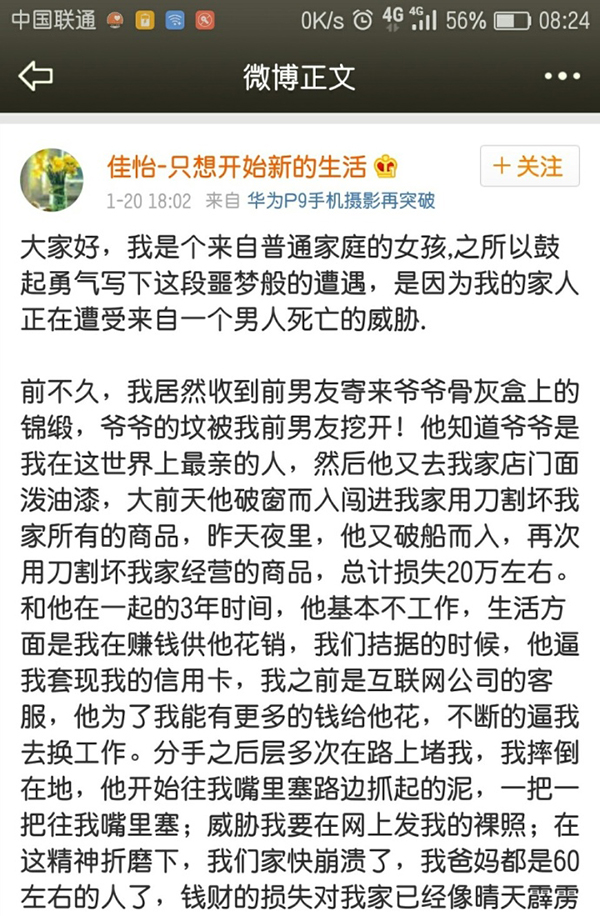
Task: Open the poster's profile avatar
Action: point(52,178)
